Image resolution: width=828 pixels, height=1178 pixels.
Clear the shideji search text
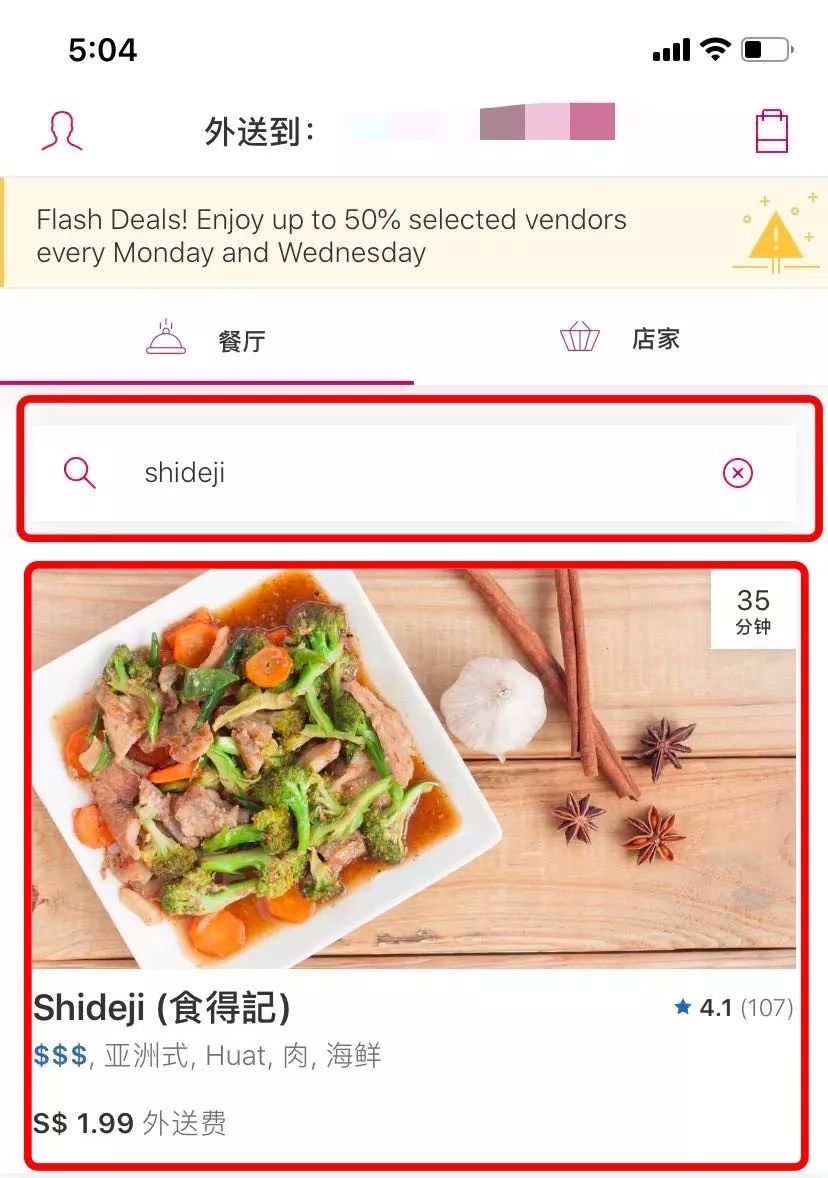(737, 472)
